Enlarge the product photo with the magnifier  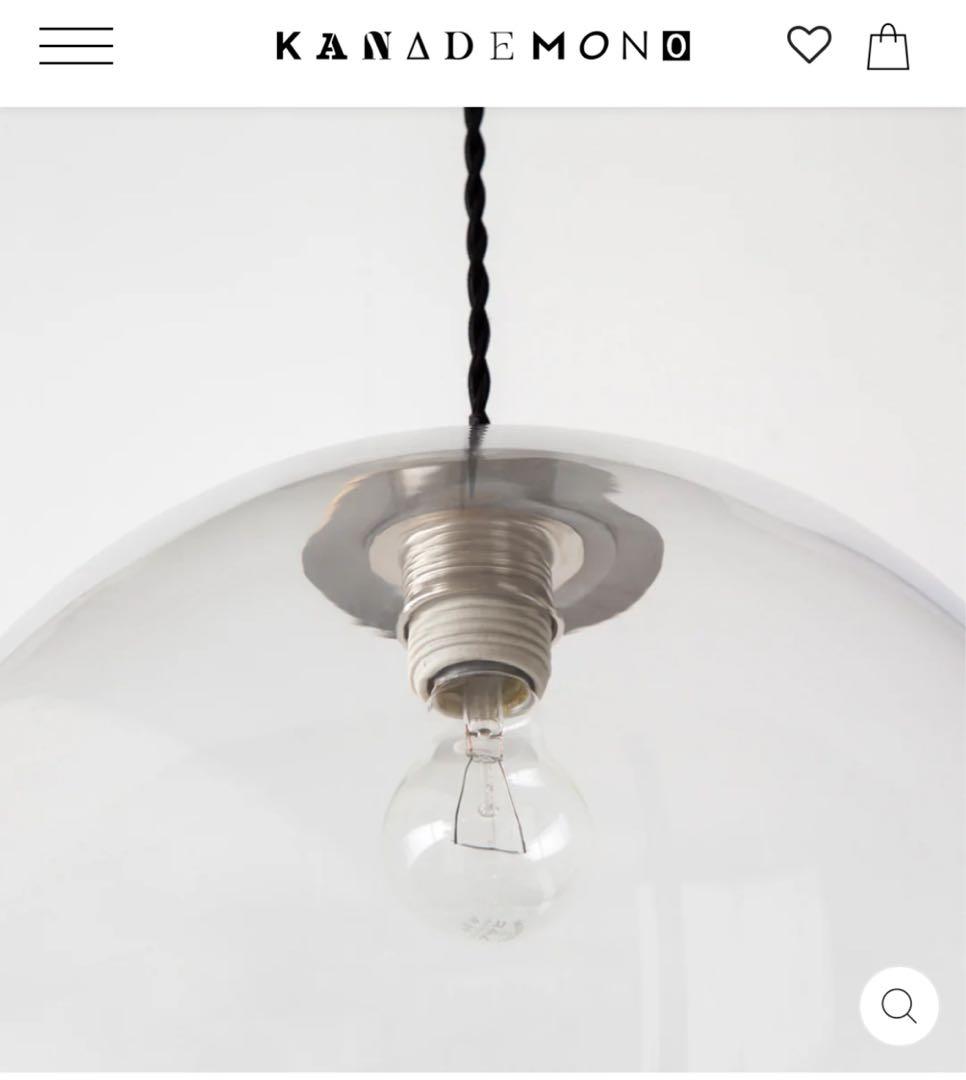point(898,1005)
